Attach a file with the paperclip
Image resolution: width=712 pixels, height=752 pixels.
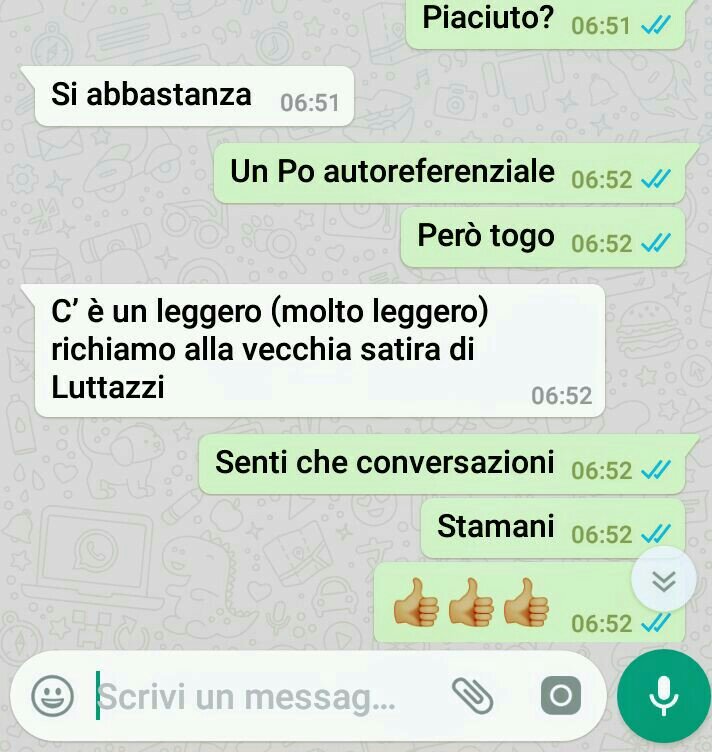(x=473, y=695)
